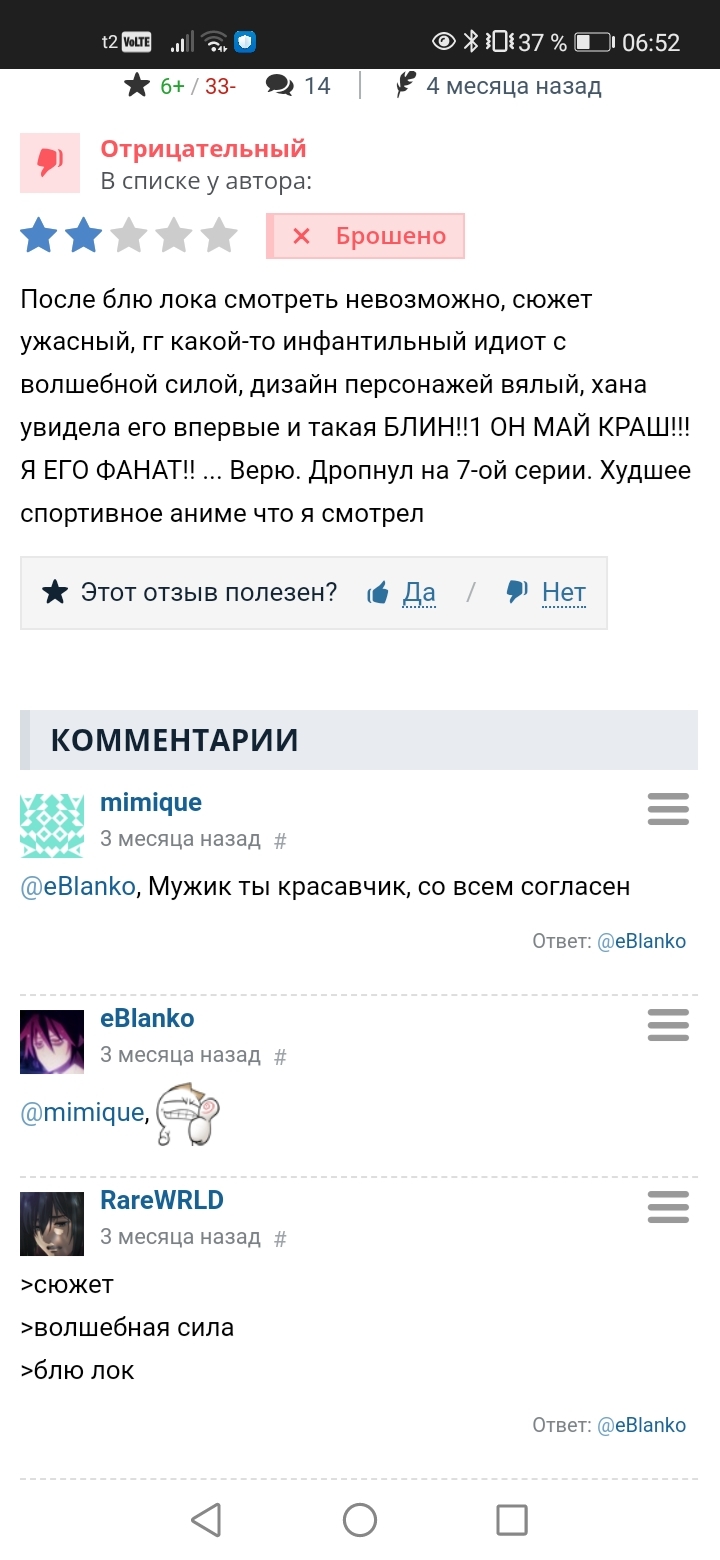Open RareWRLD's profile from username
Image resolution: width=720 pixels, height=1560 pixels.
click(162, 1200)
